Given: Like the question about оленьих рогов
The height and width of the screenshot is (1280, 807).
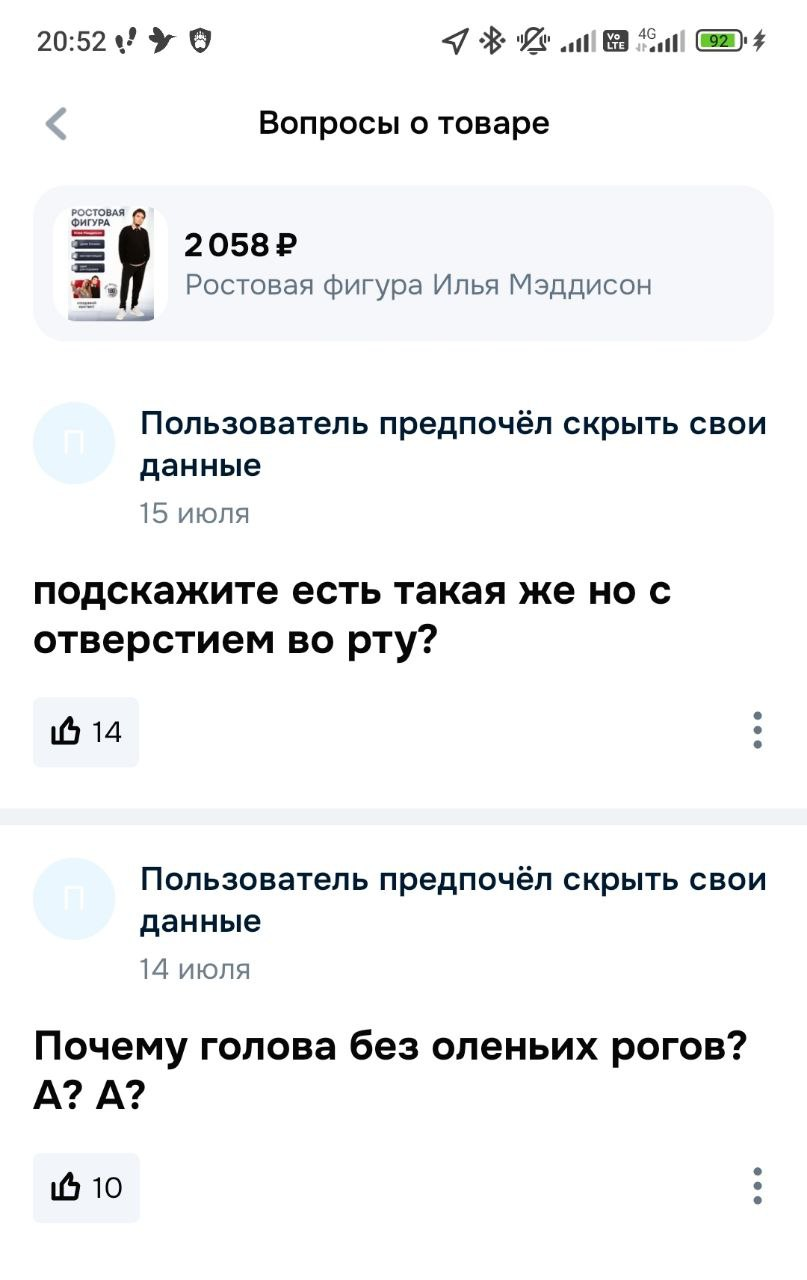Looking at the screenshot, I should pos(86,1188).
